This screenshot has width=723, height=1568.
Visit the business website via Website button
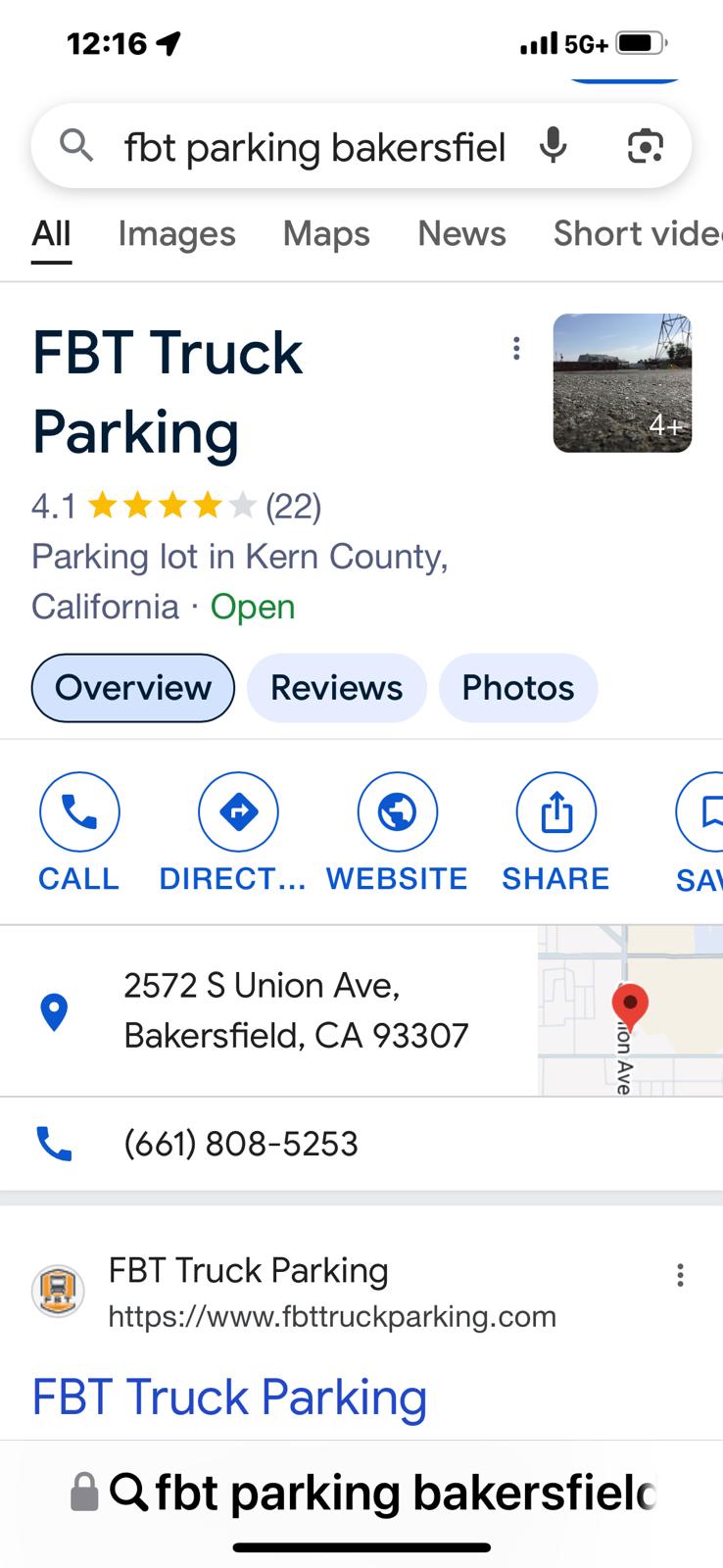(397, 832)
